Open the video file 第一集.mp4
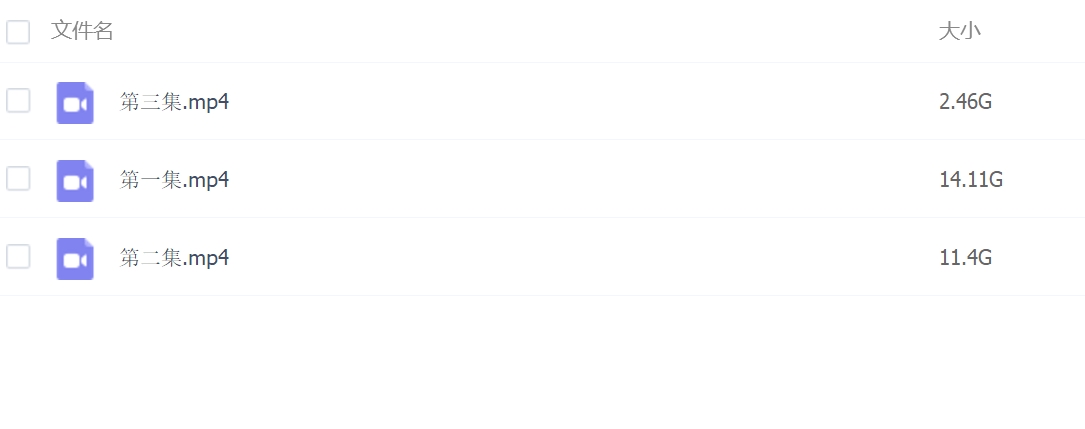 [x=174, y=180]
